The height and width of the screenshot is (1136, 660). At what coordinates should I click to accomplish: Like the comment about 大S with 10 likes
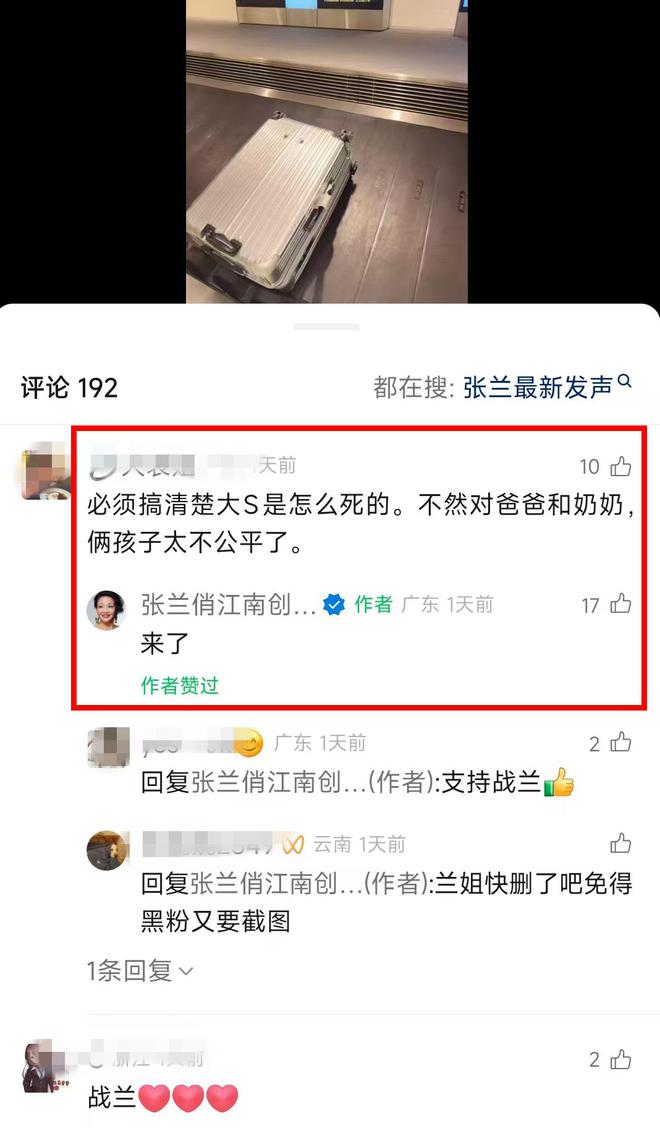click(x=620, y=466)
